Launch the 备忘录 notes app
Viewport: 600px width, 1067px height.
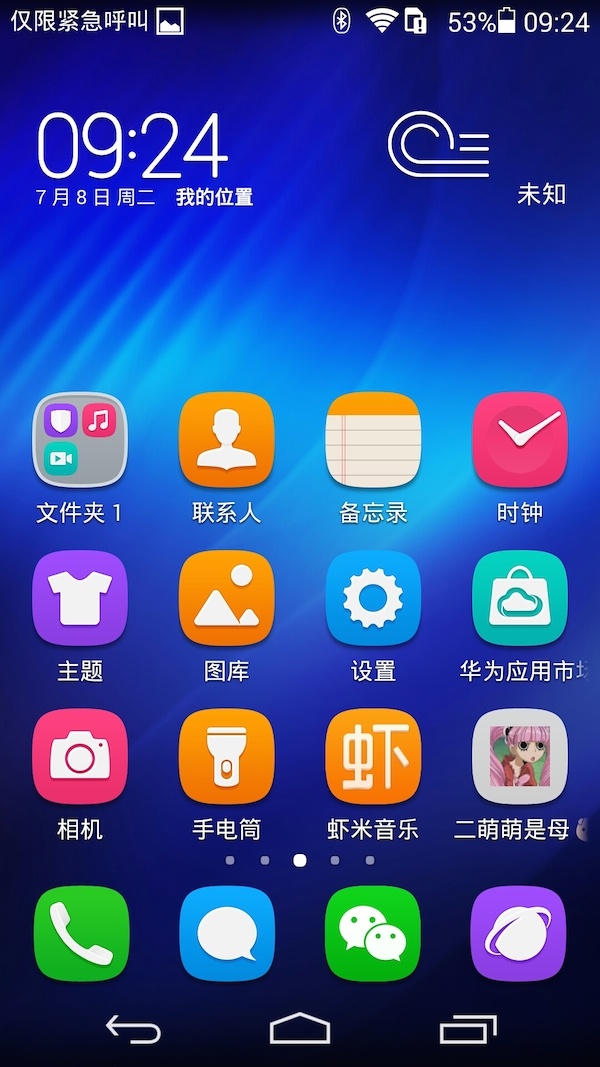(x=373, y=440)
